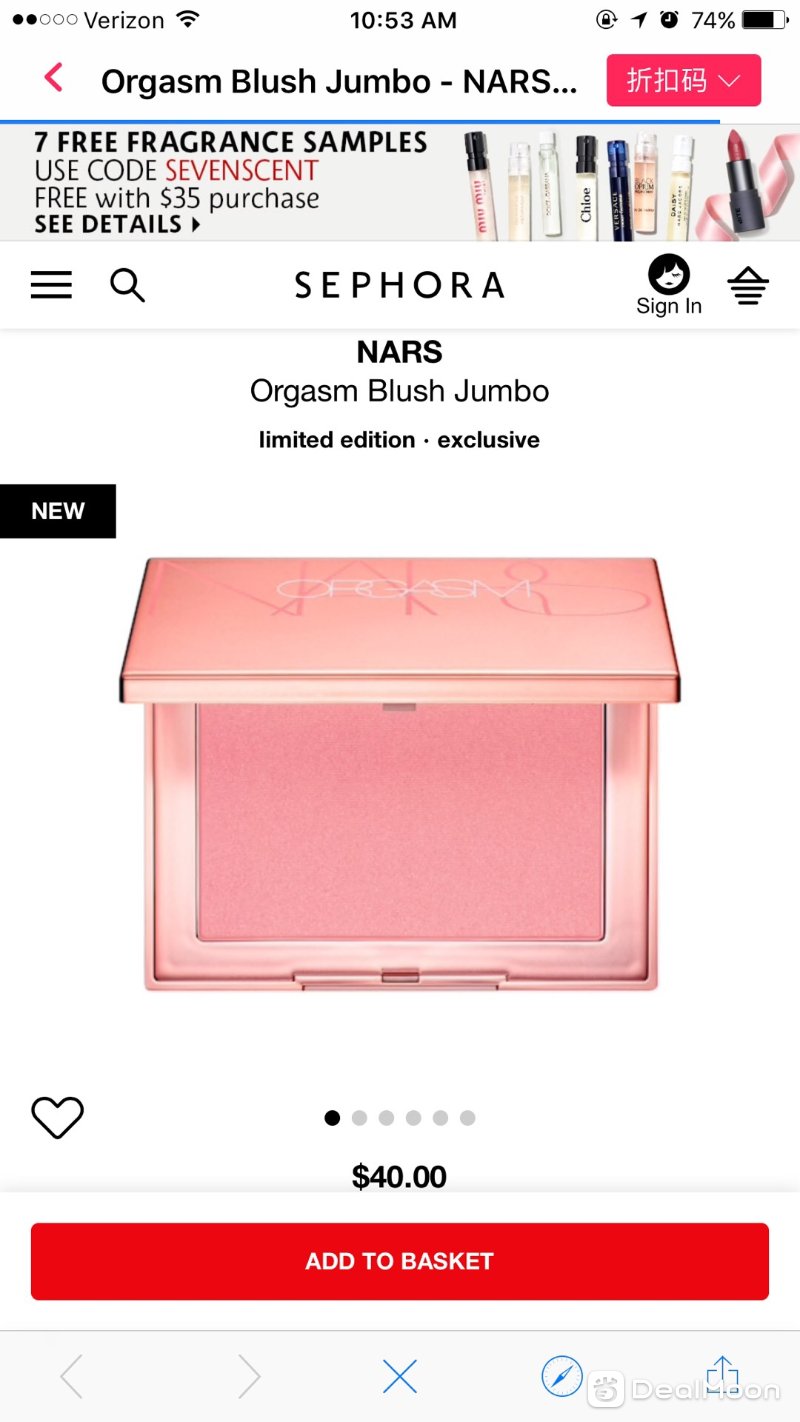
Task: View the NARS Orgasm Blush product image
Action: click(400, 775)
